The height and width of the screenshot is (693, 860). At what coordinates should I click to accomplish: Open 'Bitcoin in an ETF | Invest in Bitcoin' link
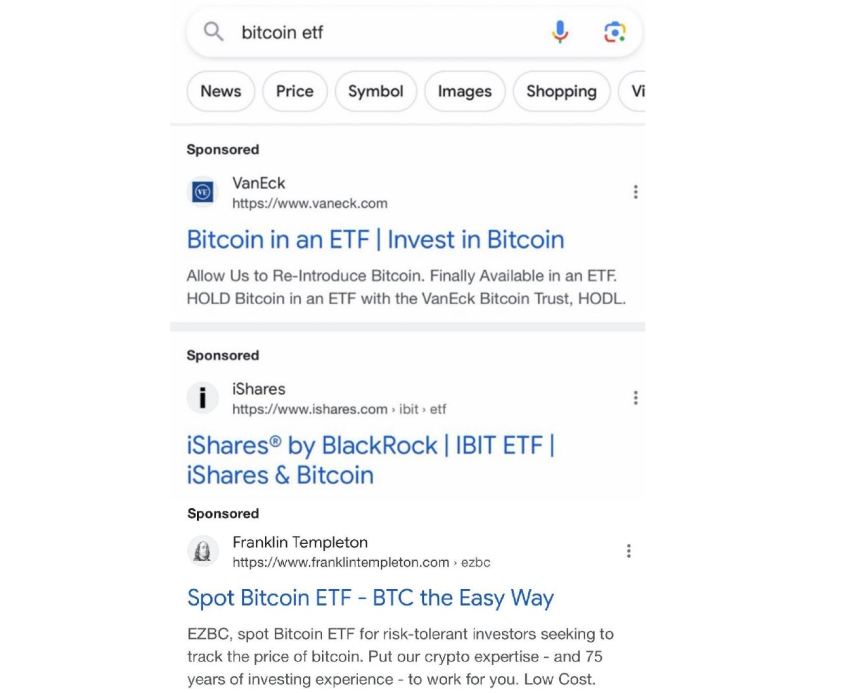point(376,240)
